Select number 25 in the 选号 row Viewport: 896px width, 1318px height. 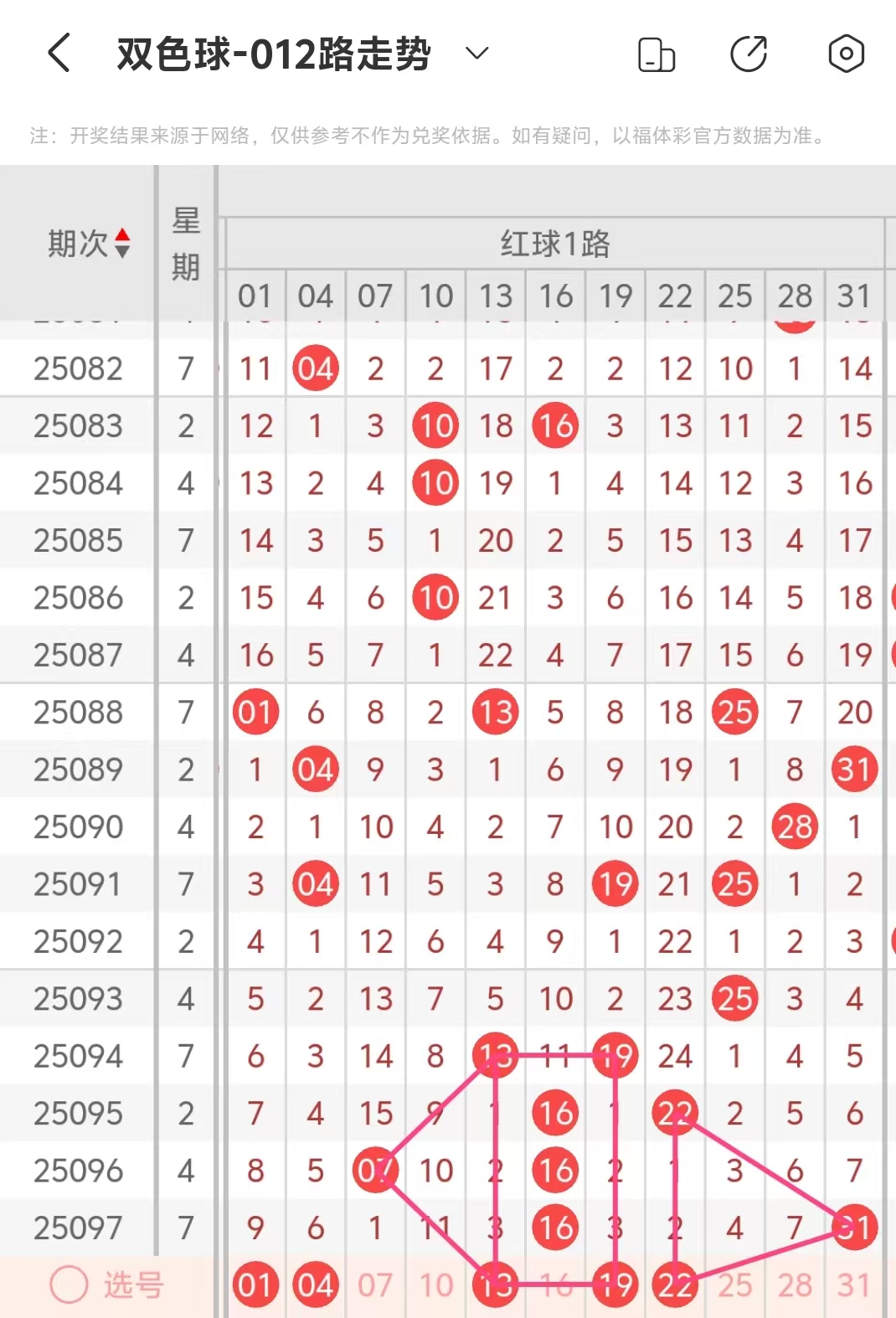(735, 1285)
